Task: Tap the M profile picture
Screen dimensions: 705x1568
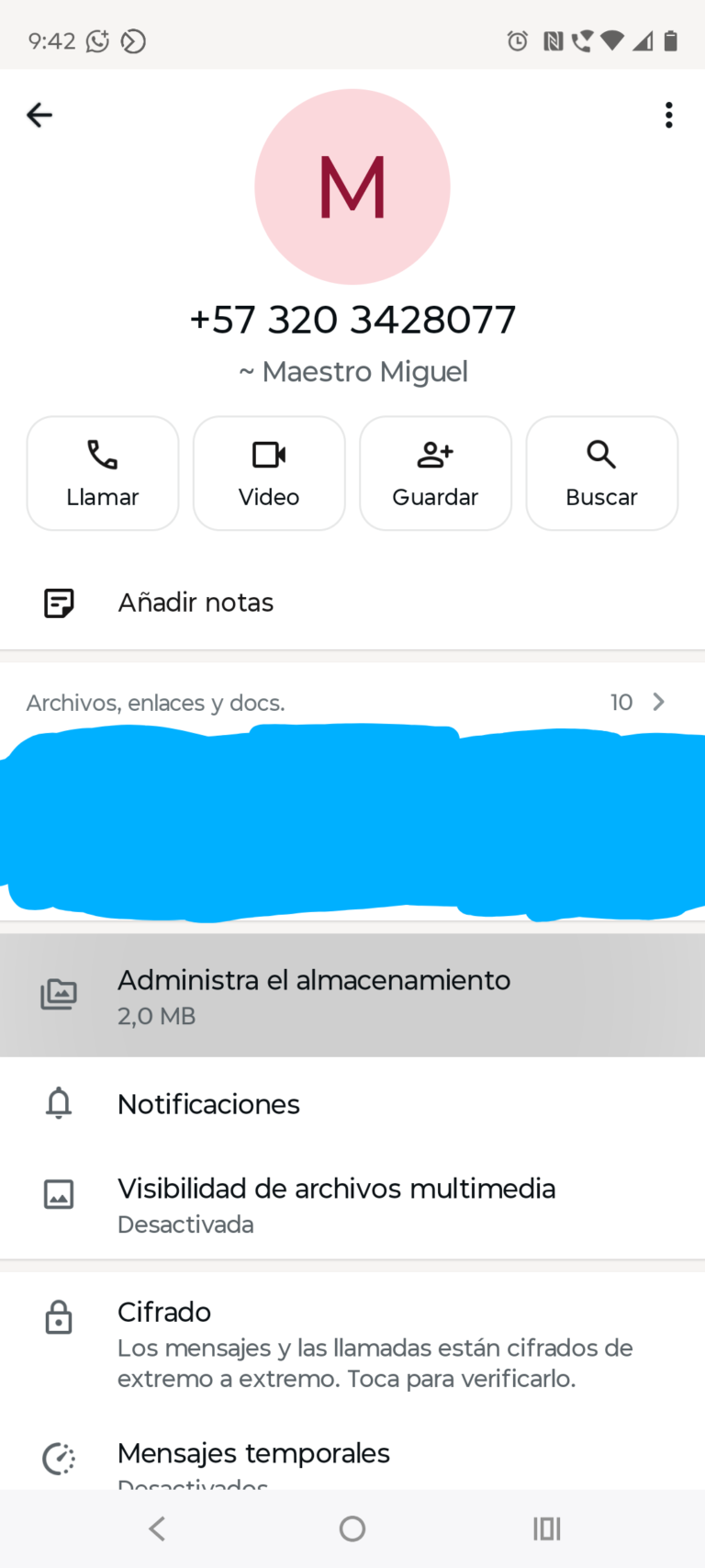Action: coord(352,186)
